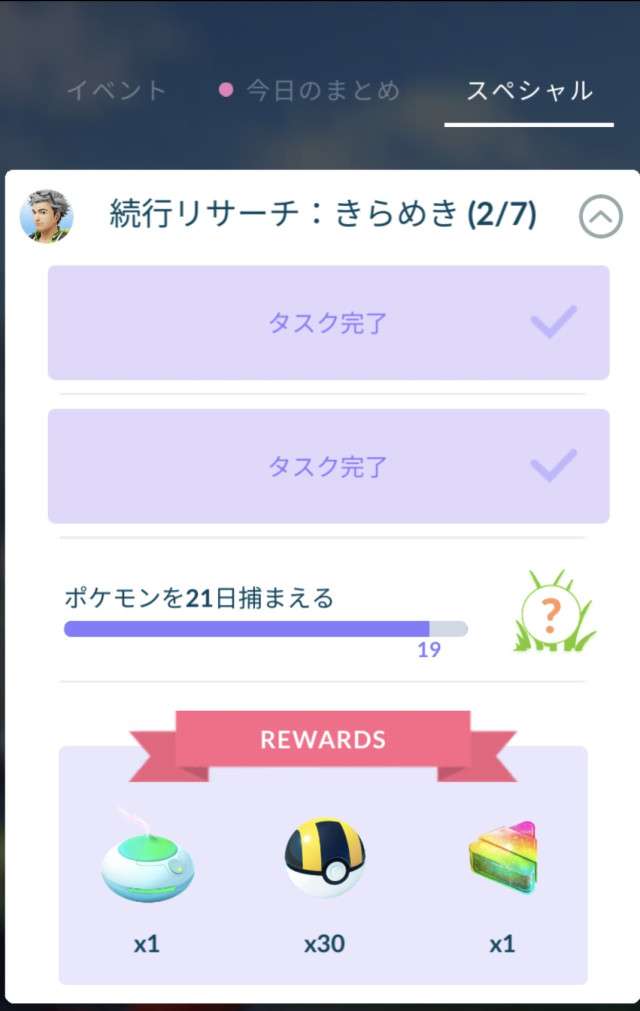This screenshot has width=640, height=1011.
Task: View the rainbow-colored reward item
Action: pyautogui.click(x=501, y=859)
